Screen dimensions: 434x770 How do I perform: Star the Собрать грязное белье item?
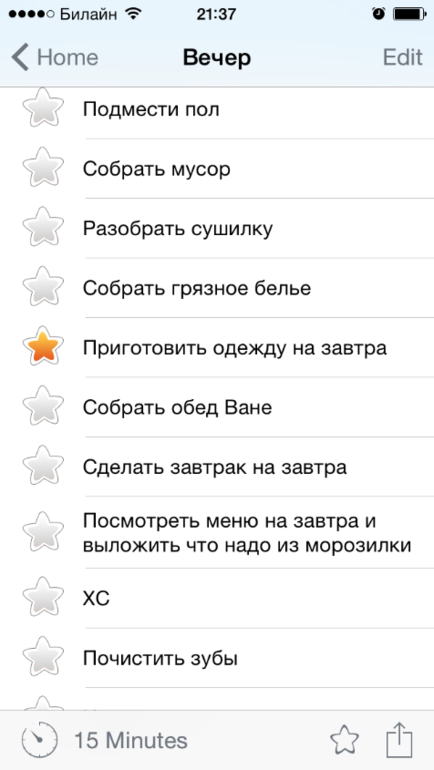click(x=43, y=286)
